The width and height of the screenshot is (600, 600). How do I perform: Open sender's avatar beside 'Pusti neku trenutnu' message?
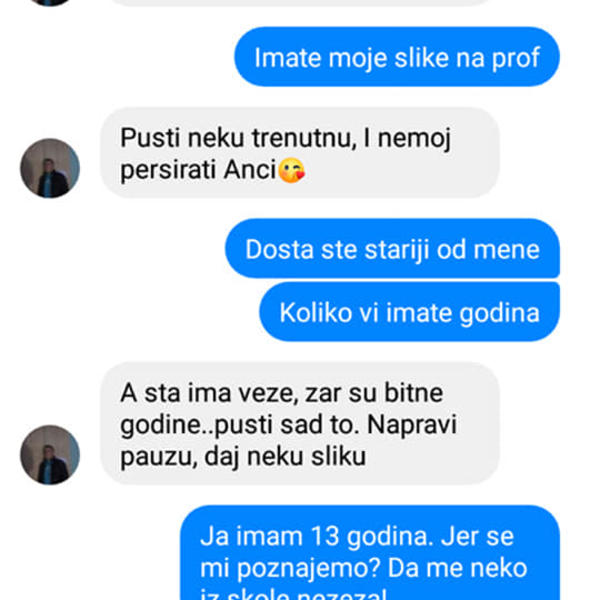click(50, 168)
